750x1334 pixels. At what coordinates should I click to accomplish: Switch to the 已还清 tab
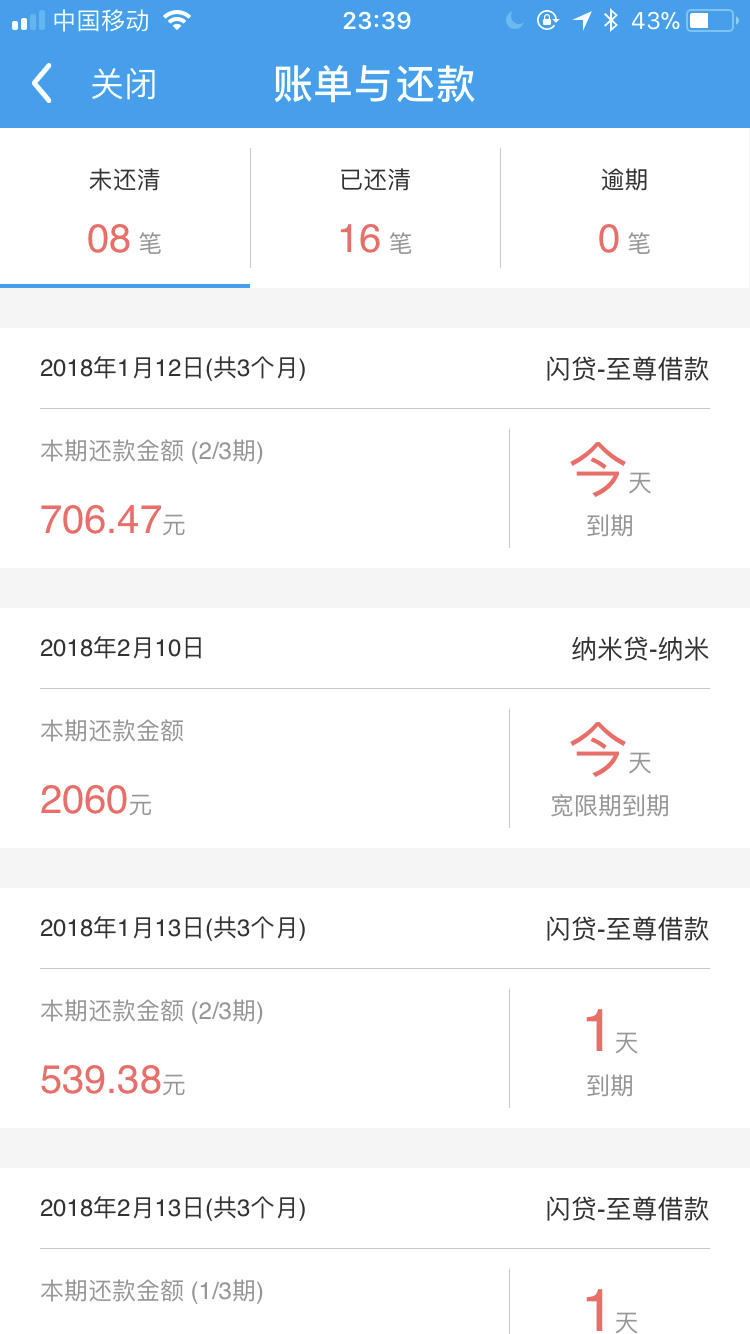coord(375,208)
